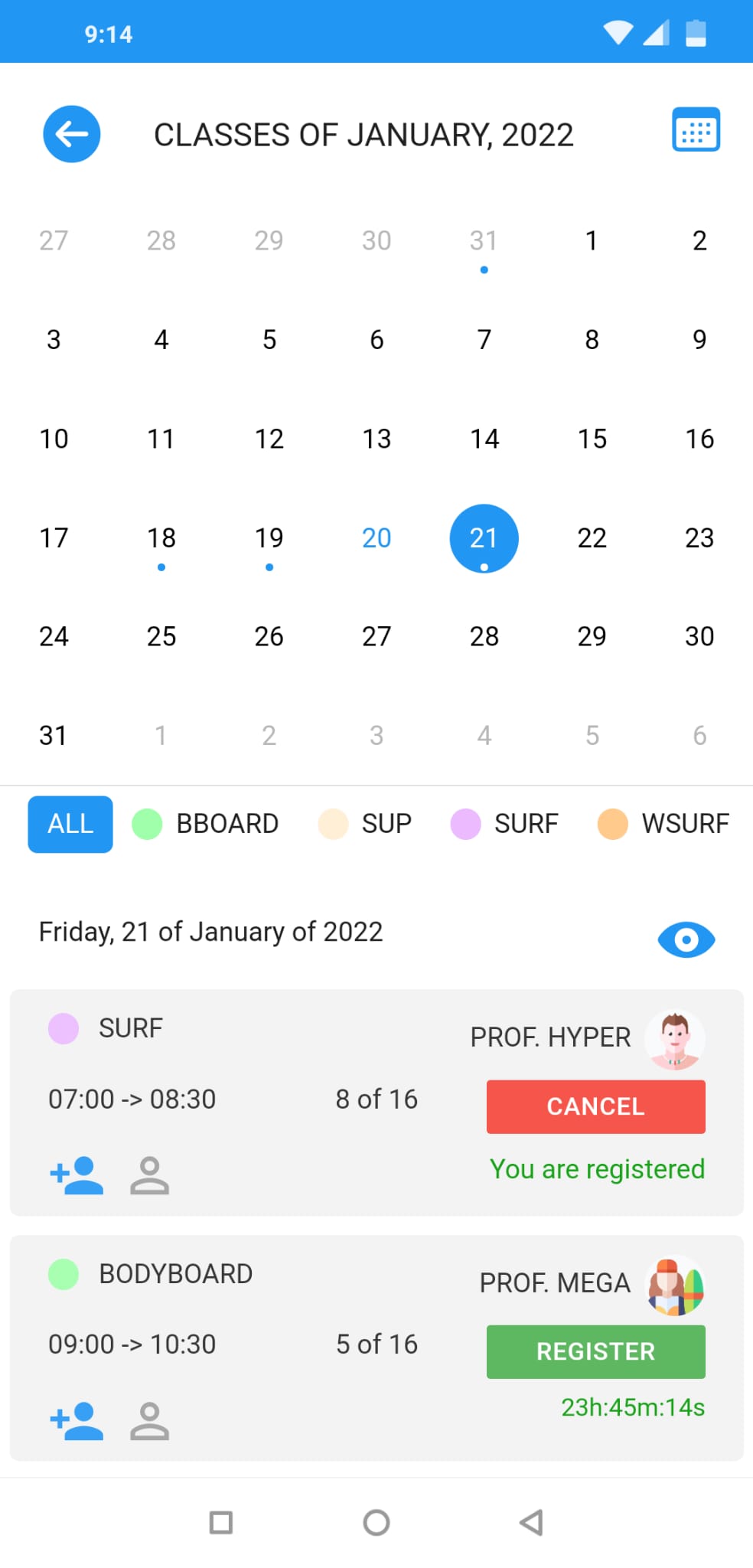Go back using the blue arrow button
Screen dimensions: 753x1568
coord(71,134)
